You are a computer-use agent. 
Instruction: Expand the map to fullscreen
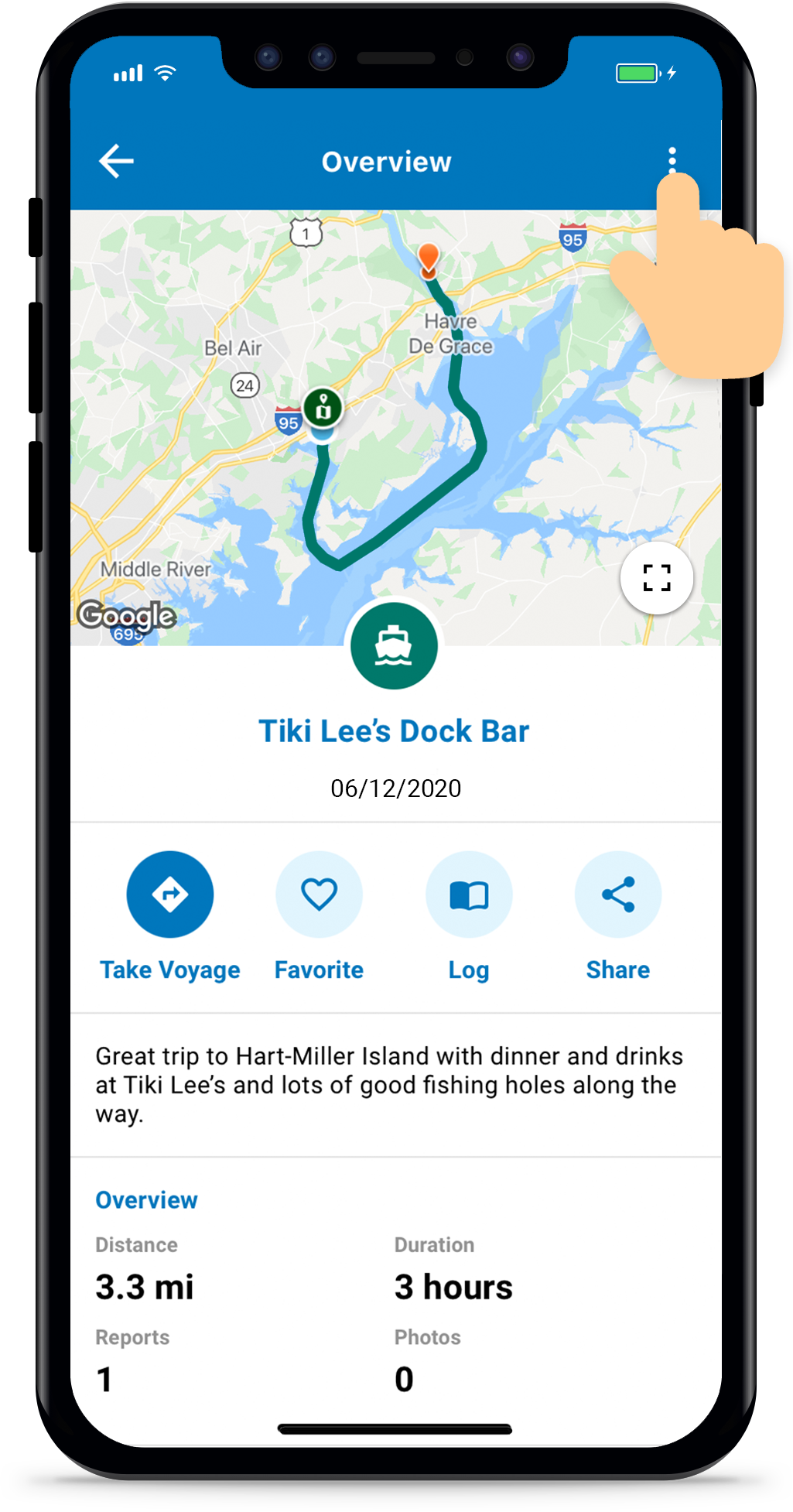pyautogui.click(x=656, y=578)
